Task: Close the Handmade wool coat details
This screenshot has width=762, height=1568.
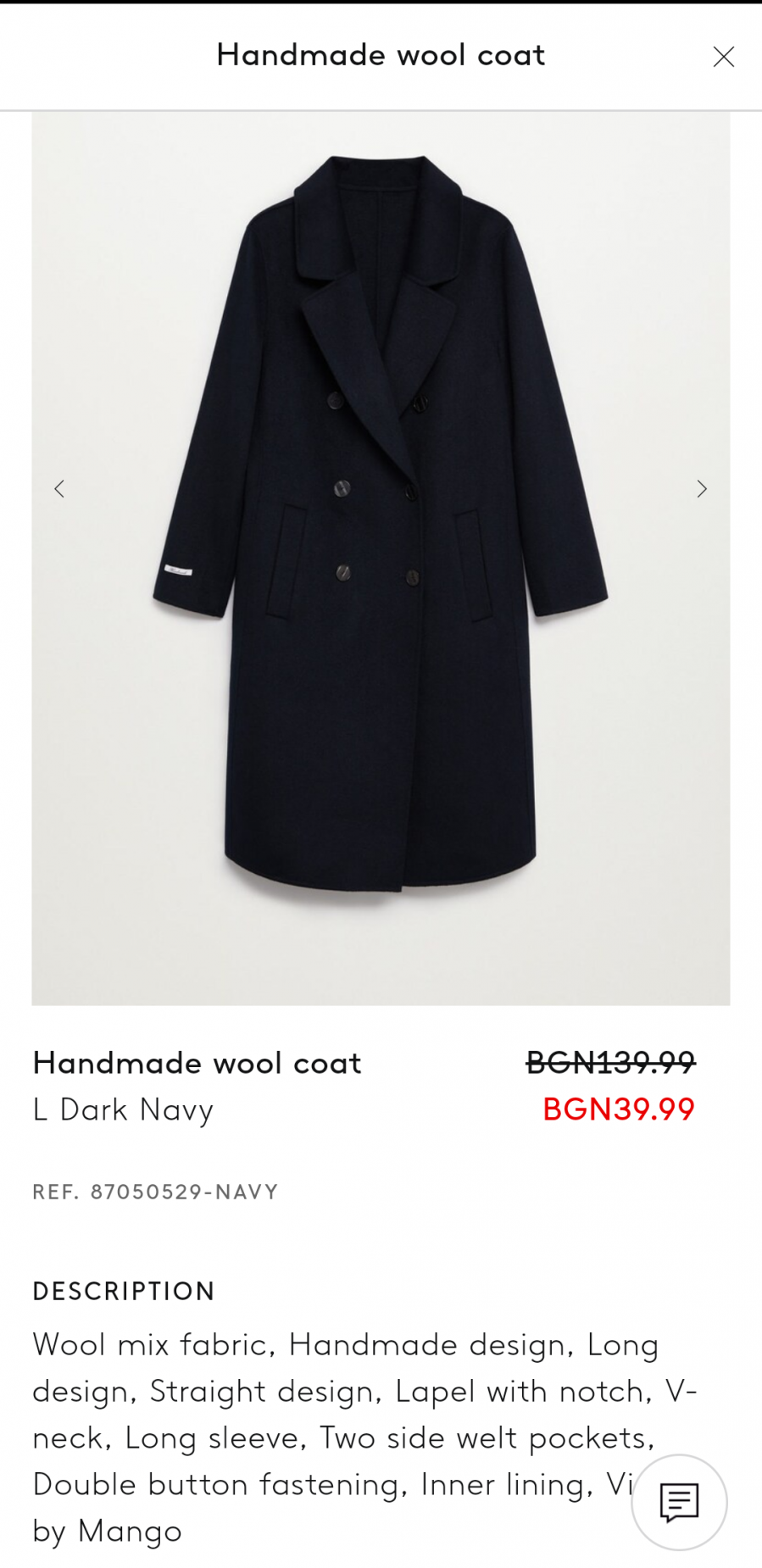Action: tap(723, 57)
